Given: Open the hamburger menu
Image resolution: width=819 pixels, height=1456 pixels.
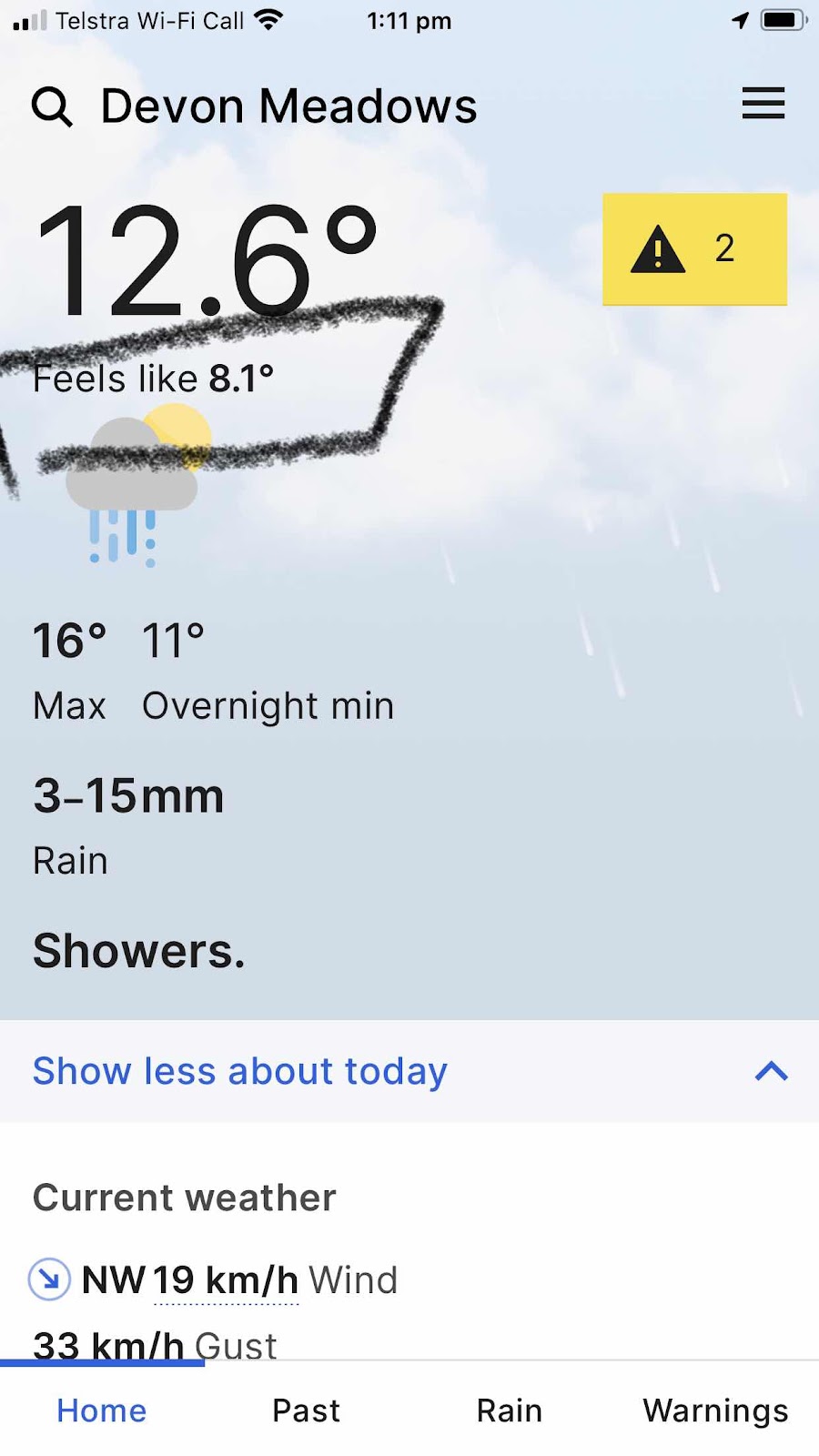Looking at the screenshot, I should pos(763,104).
